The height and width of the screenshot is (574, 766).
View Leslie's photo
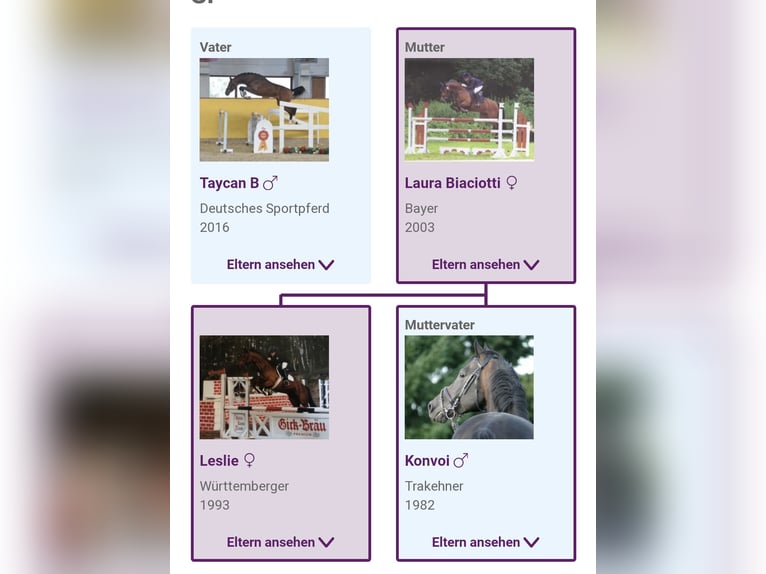point(264,387)
